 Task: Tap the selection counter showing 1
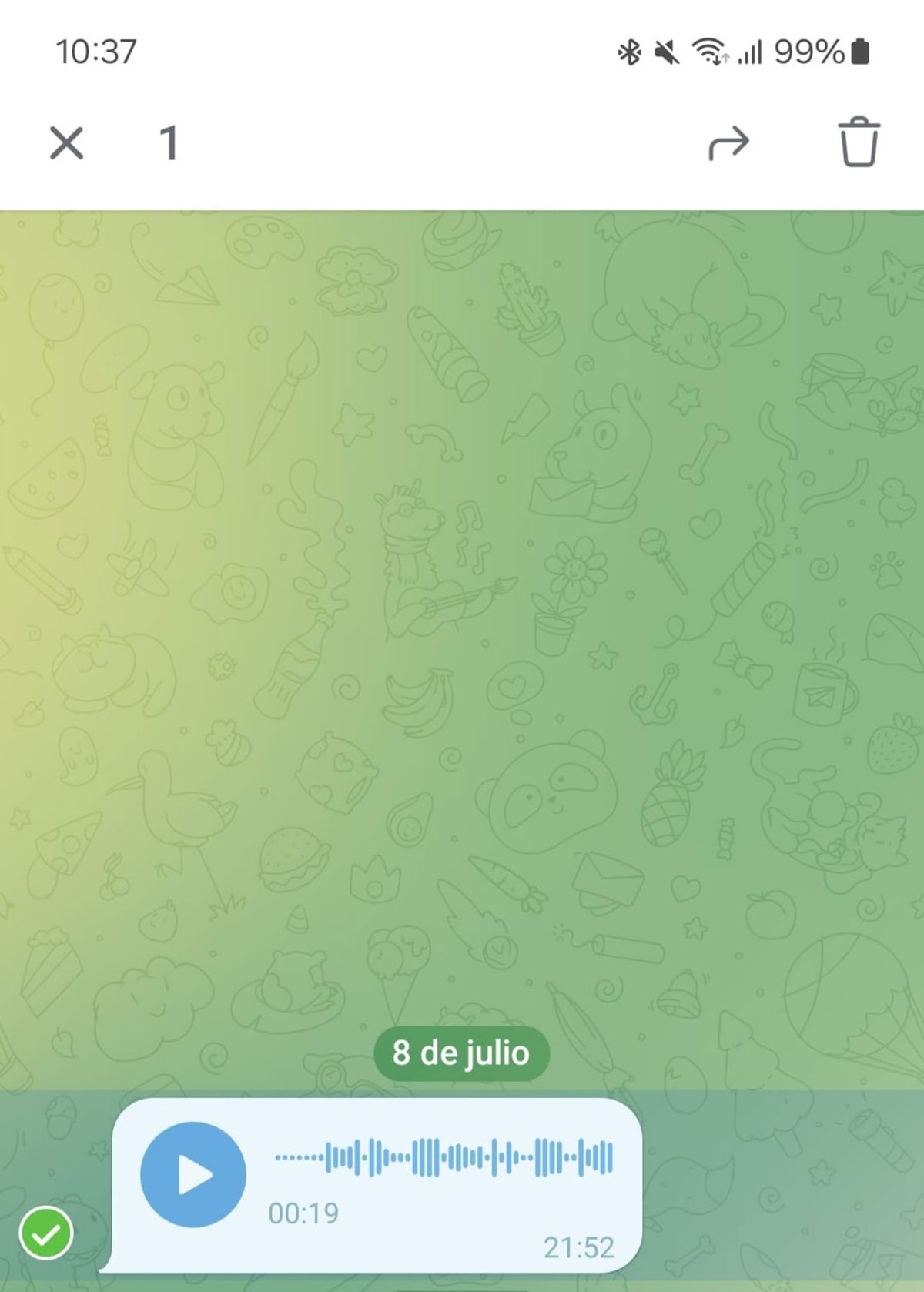pos(169,142)
